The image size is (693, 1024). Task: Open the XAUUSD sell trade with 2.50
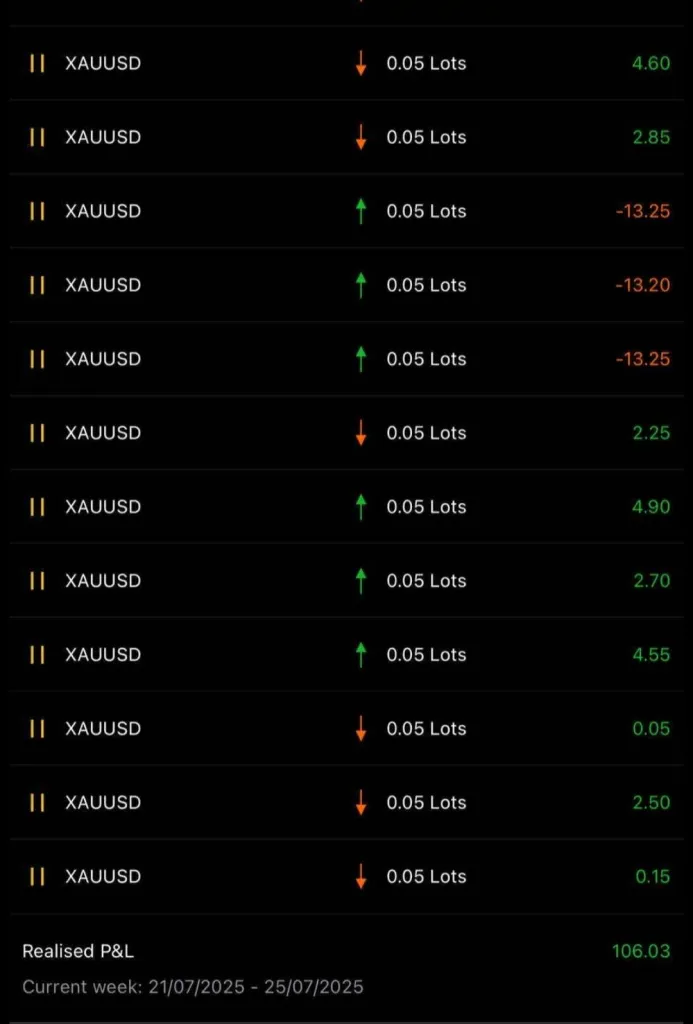click(346, 803)
